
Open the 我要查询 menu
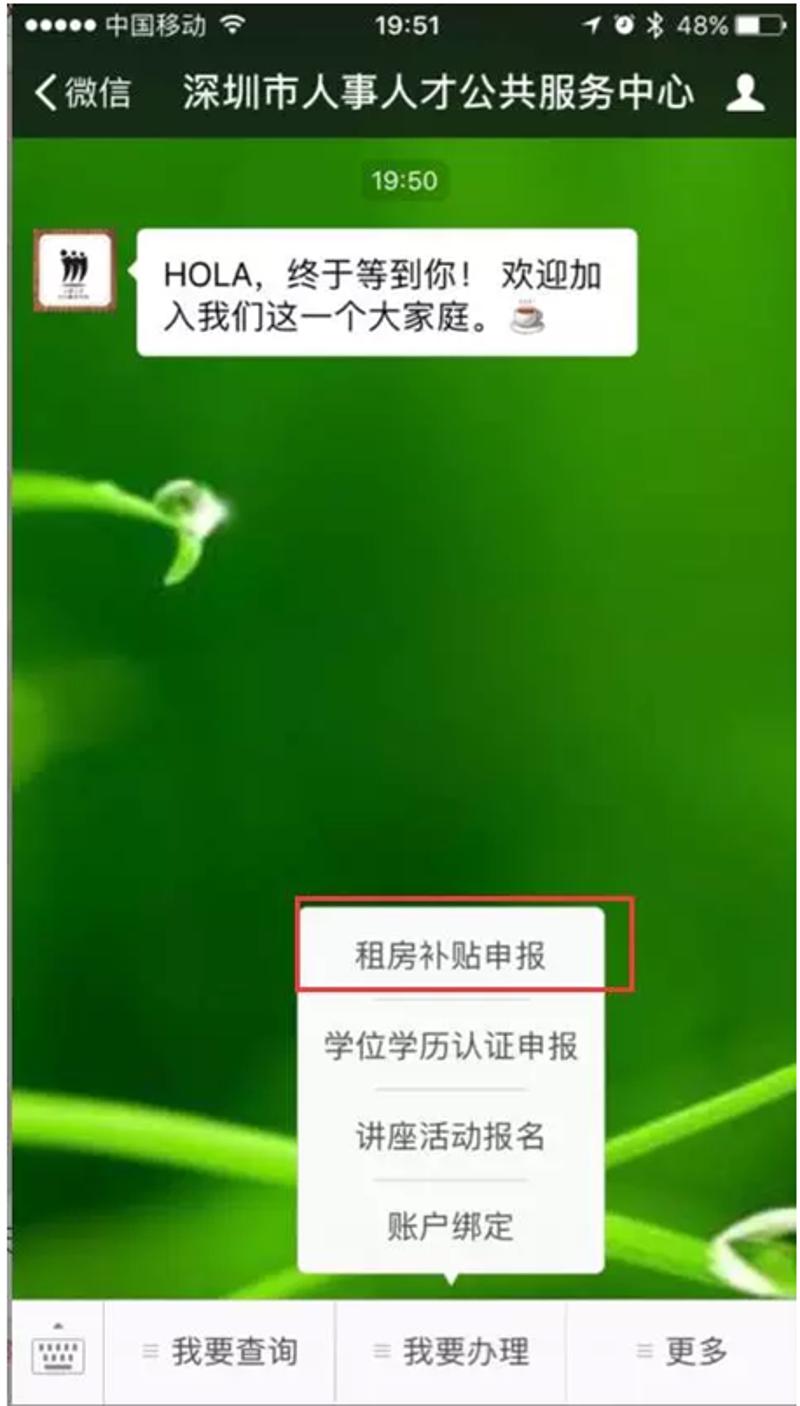220,1353
